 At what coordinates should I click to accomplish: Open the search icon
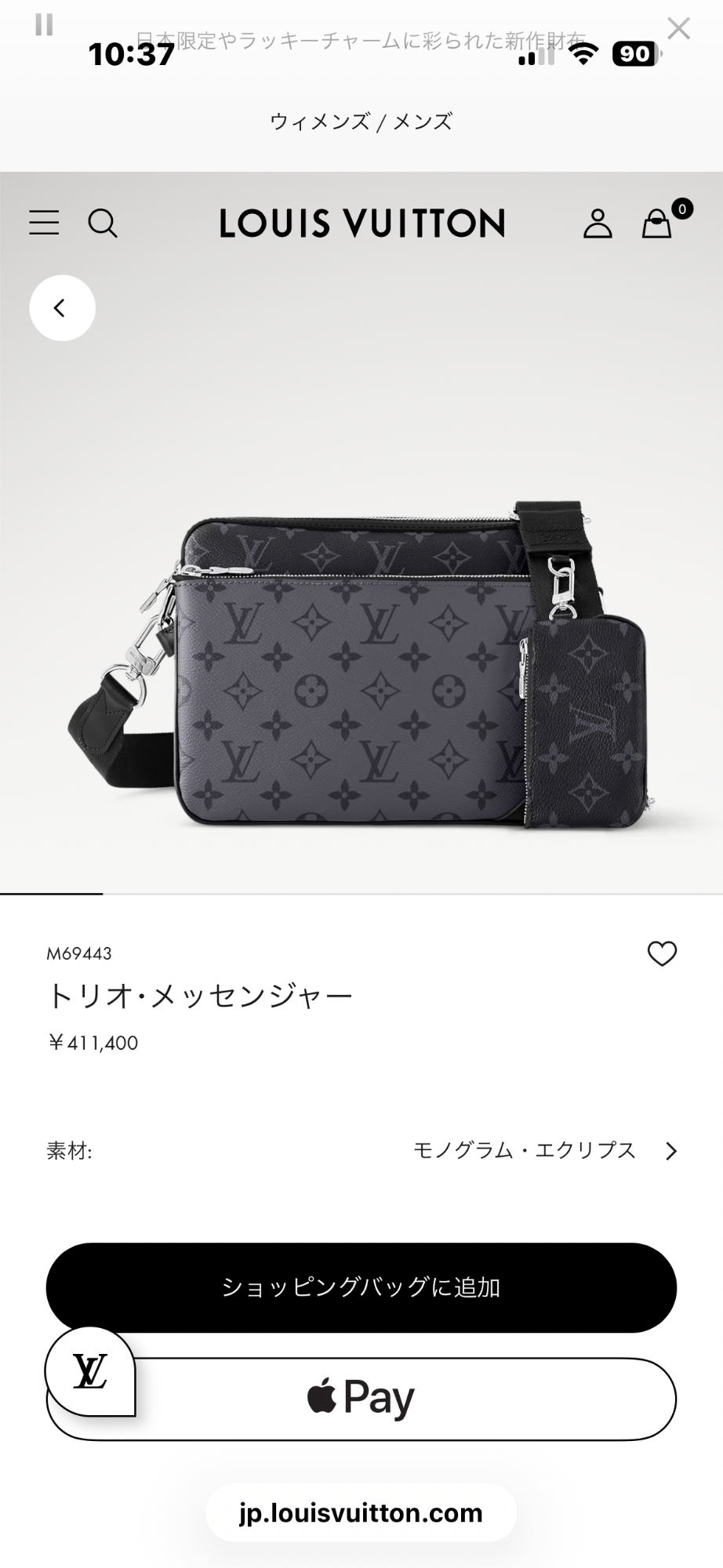pos(103,223)
